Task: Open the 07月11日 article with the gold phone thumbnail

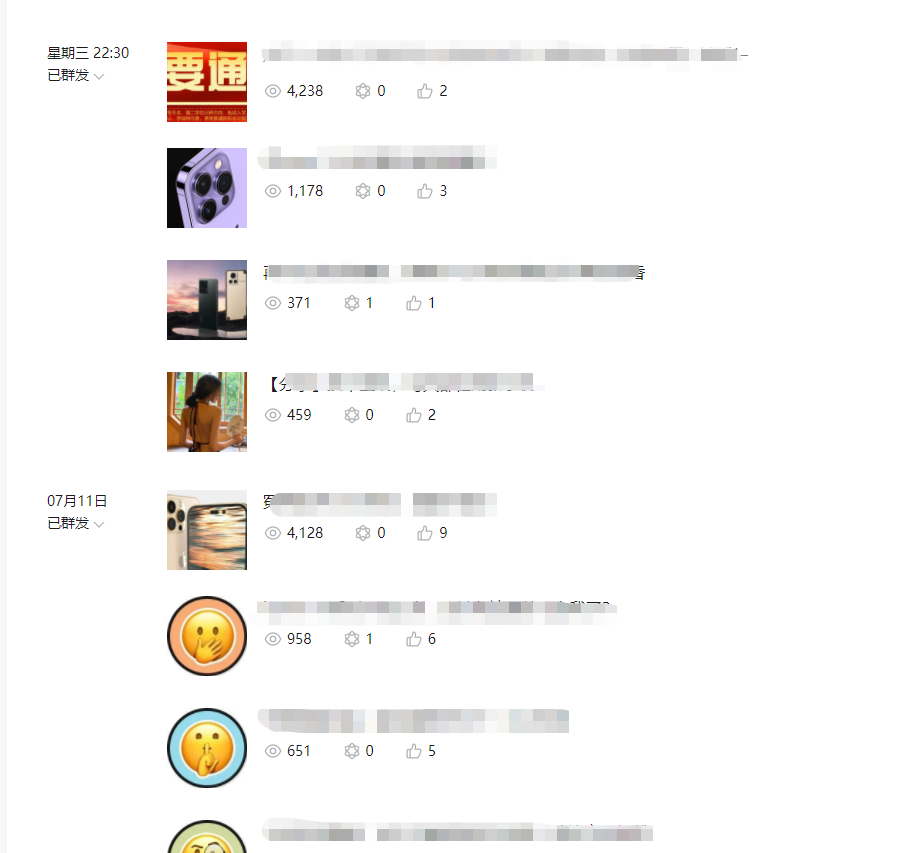Action: (206, 530)
